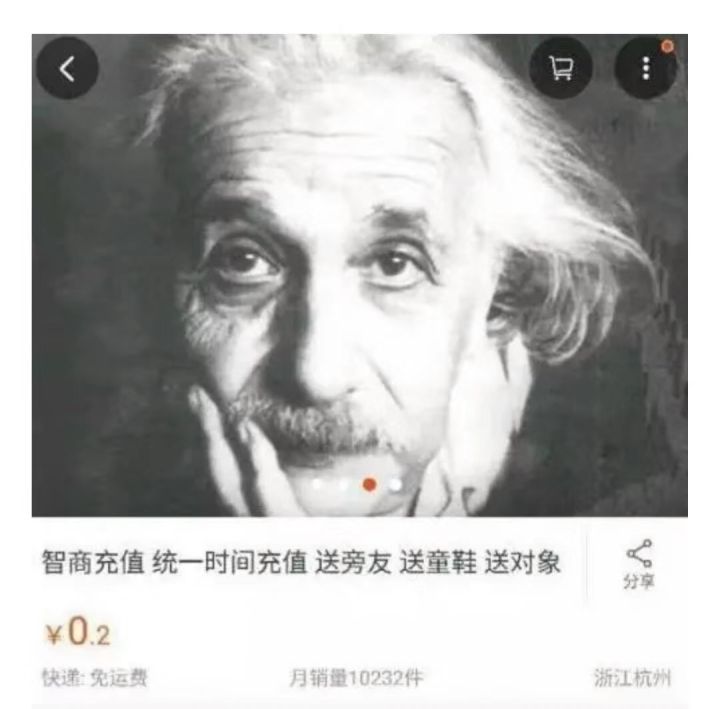The image size is (720, 709).
Task: Open the shopping cart
Action: [561, 69]
